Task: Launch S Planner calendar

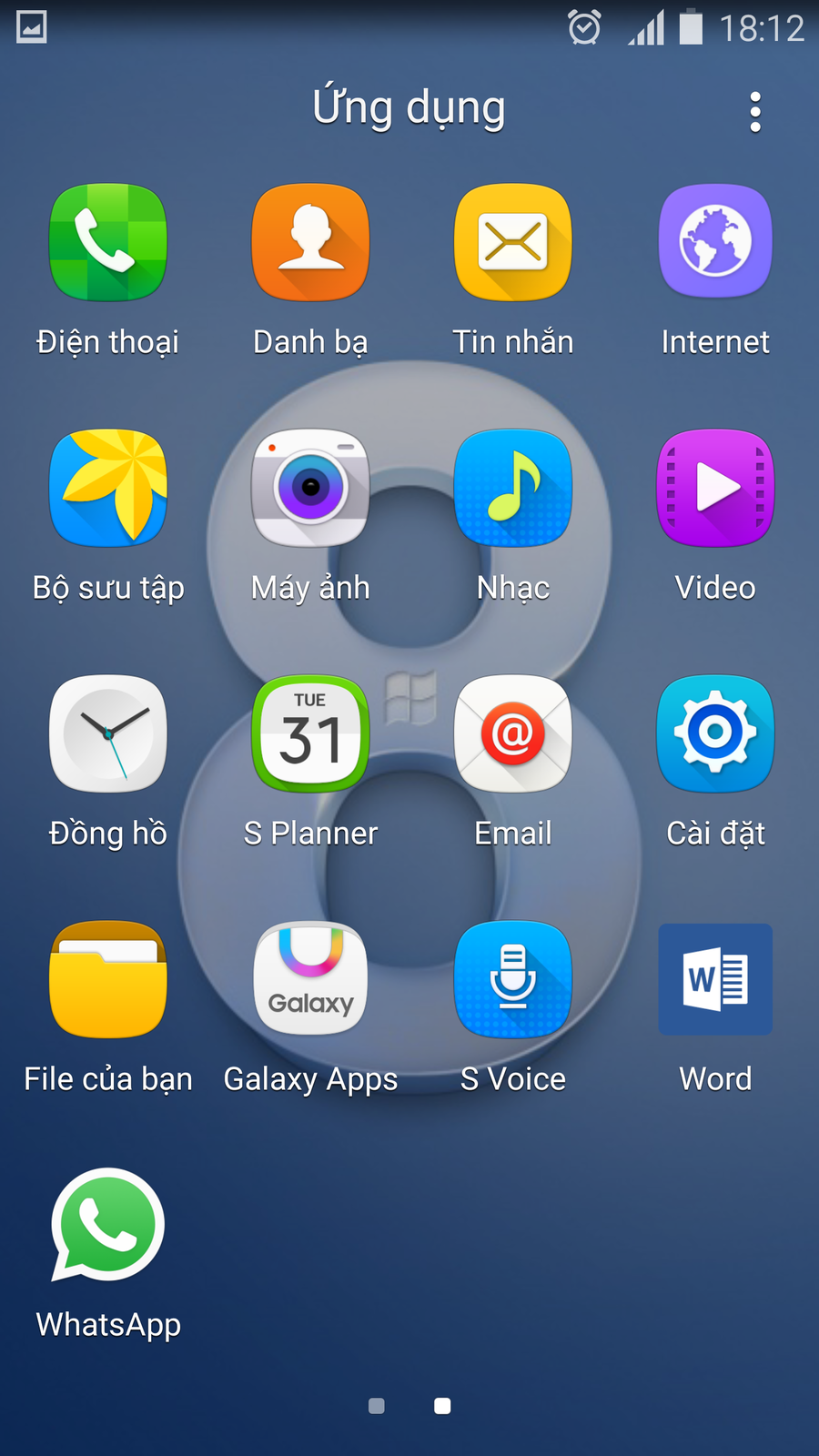Action: pos(310,734)
